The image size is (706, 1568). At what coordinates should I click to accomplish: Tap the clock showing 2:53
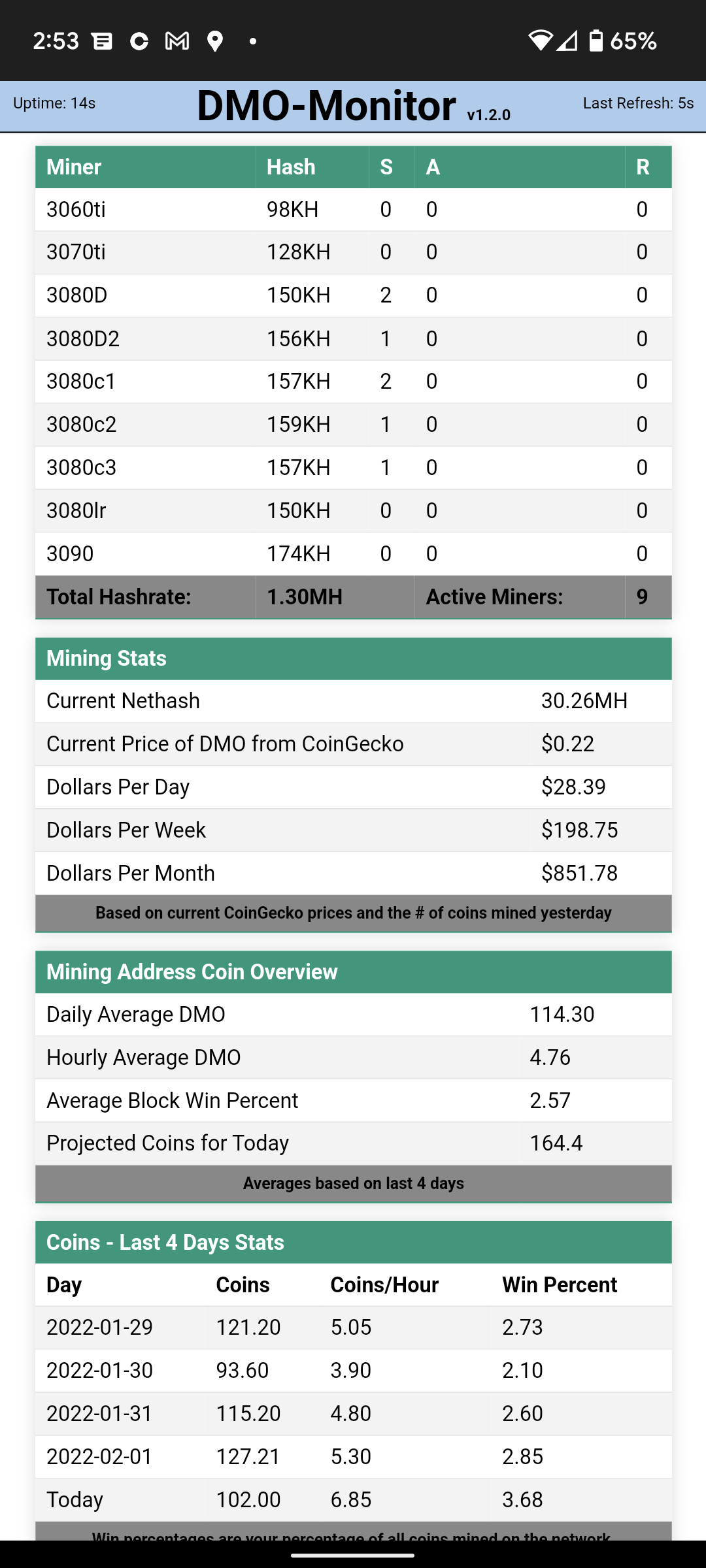(56, 41)
